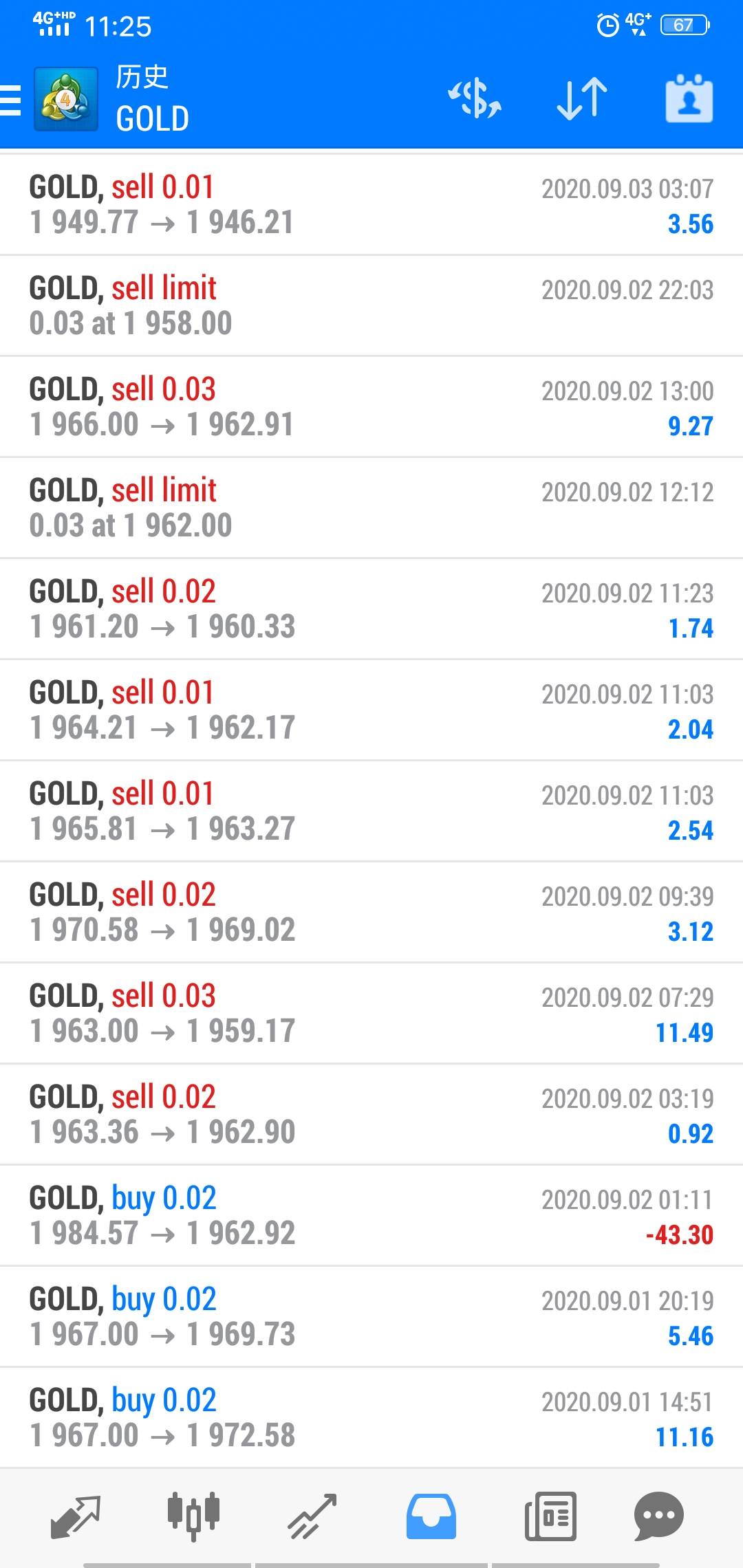Open the sell 0.01 trade at 1 949.77
This screenshot has width=743, height=1568.
pos(371,205)
